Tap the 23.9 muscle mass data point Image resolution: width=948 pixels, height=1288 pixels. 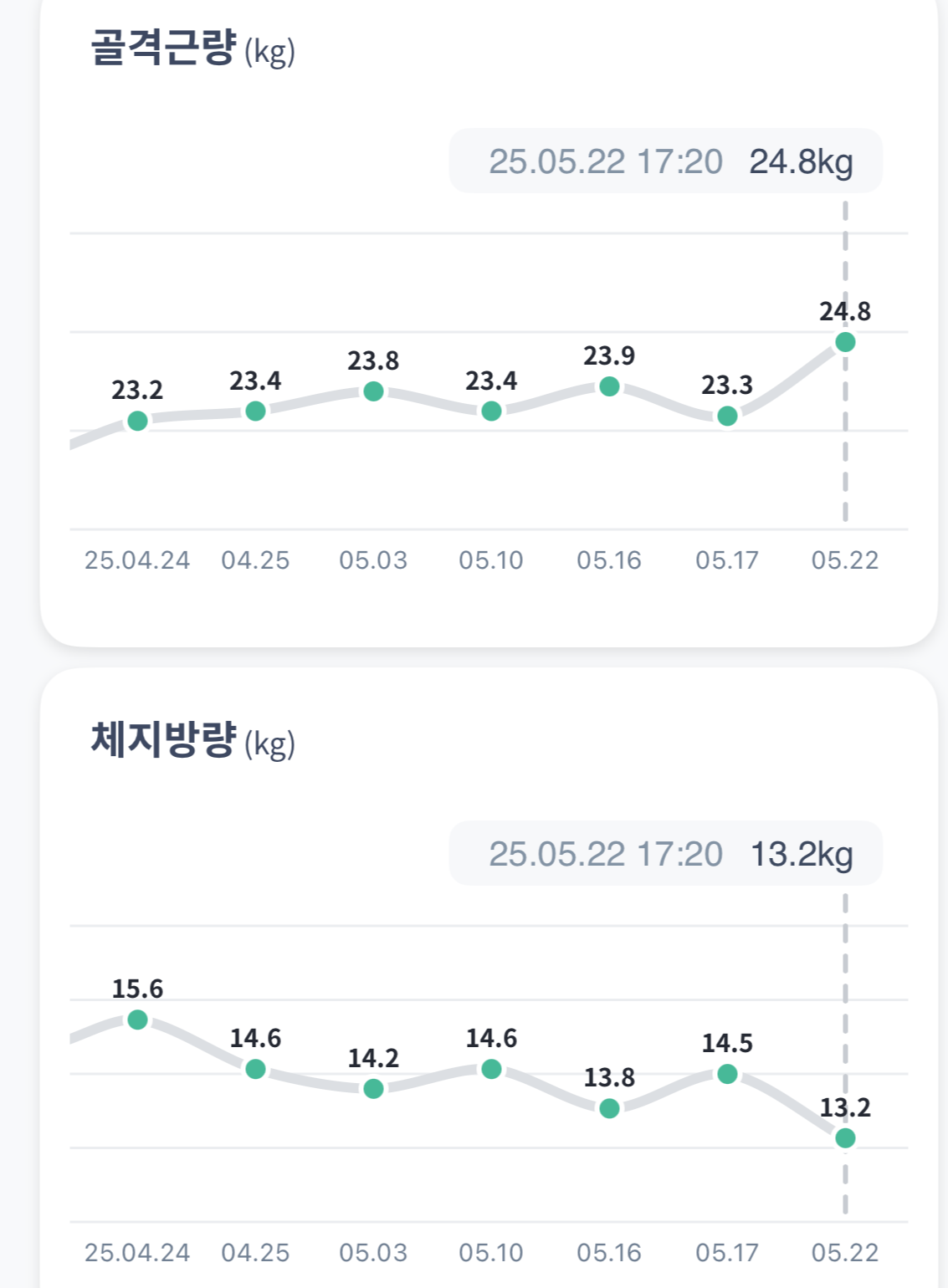(610, 386)
